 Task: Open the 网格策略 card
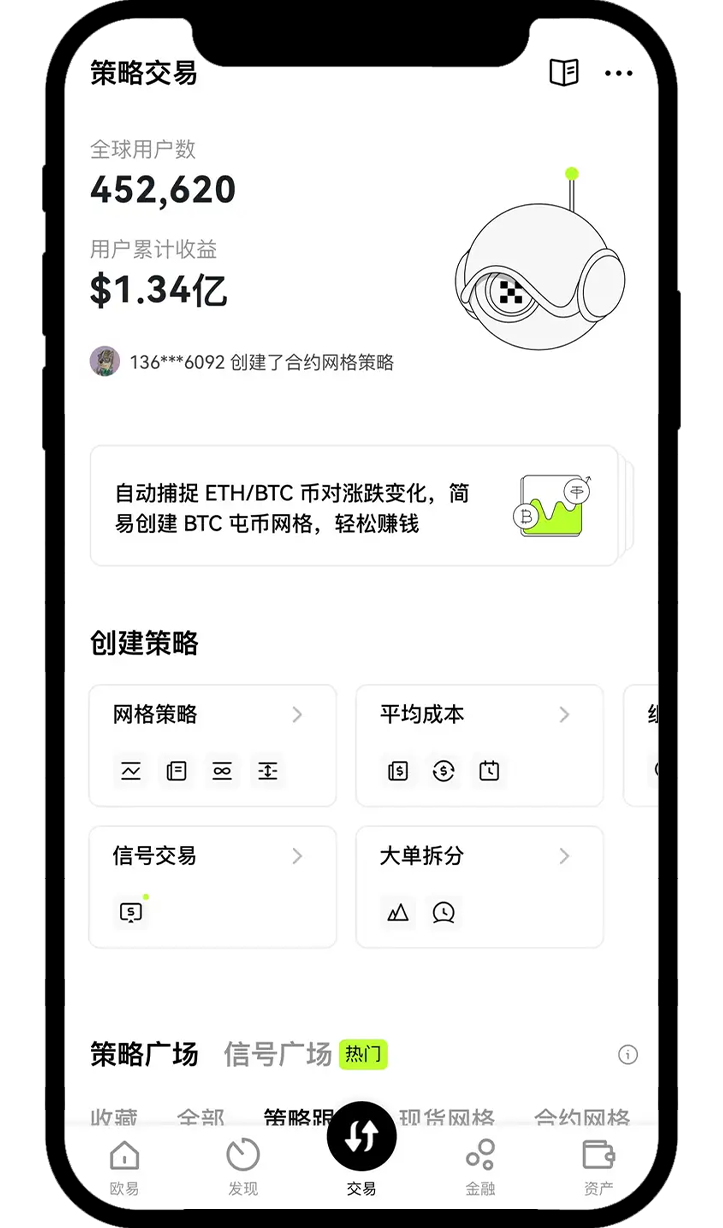coord(212,745)
